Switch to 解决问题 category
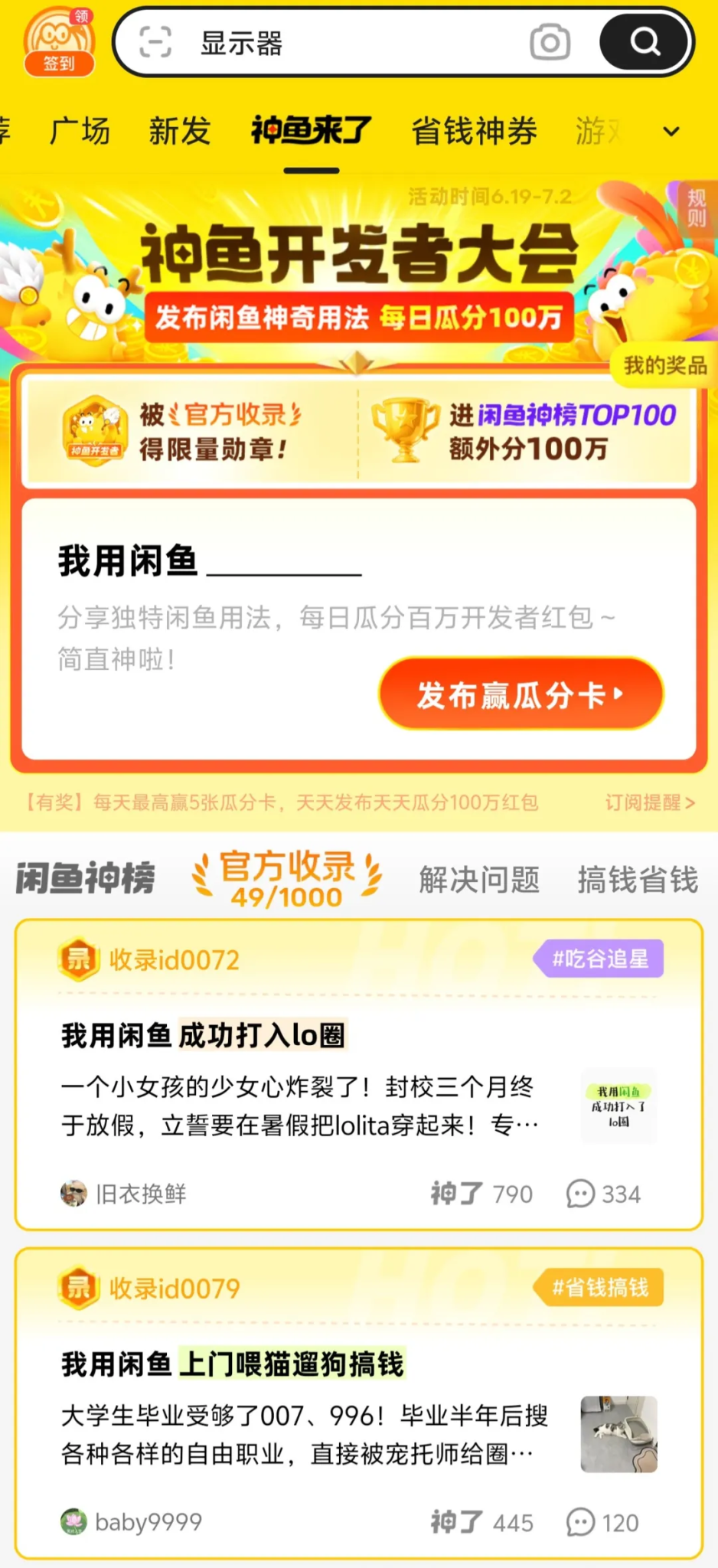 (479, 880)
